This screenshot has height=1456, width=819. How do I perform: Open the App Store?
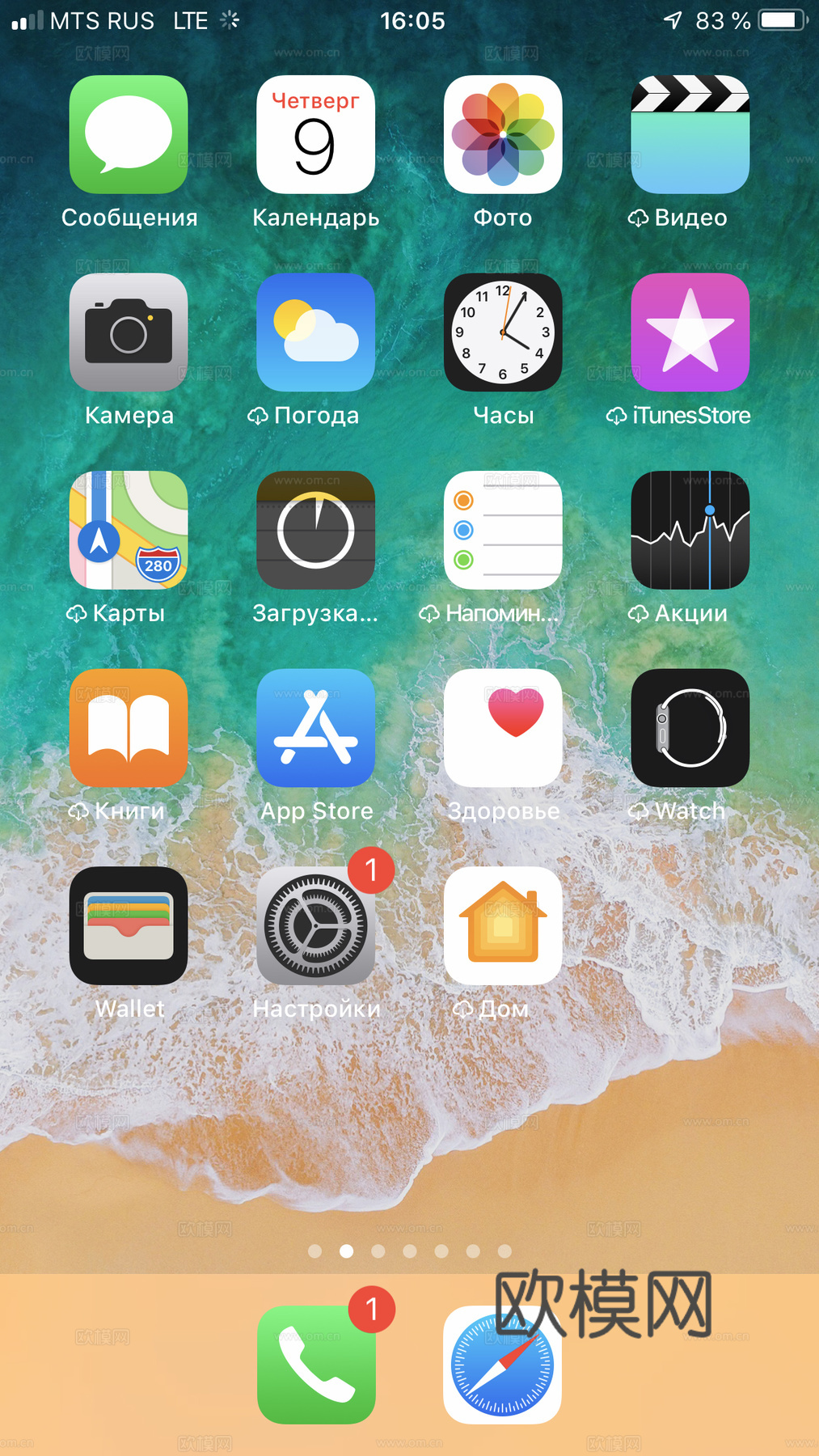point(315,727)
